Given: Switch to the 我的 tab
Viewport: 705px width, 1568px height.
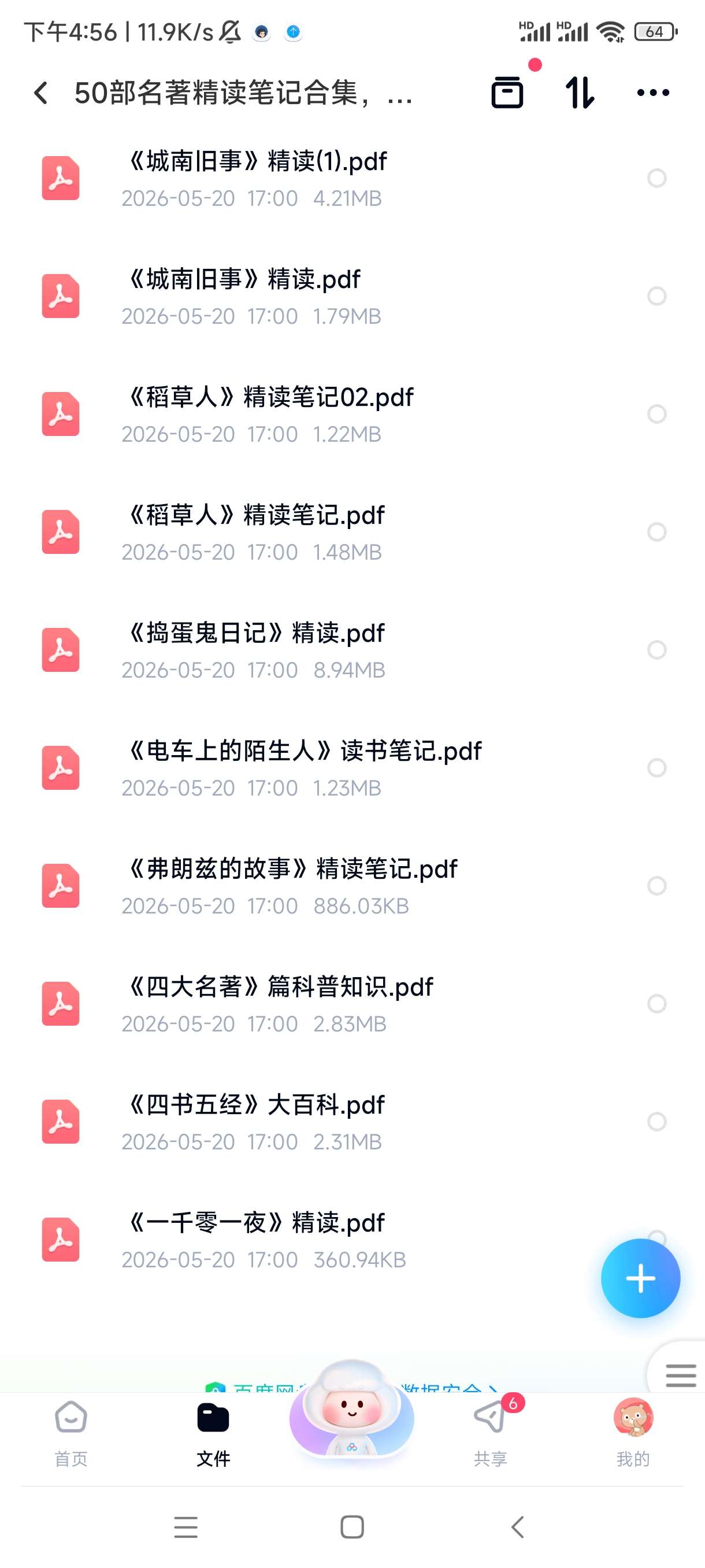Looking at the screenshot, I should (x=633, y=1433).
